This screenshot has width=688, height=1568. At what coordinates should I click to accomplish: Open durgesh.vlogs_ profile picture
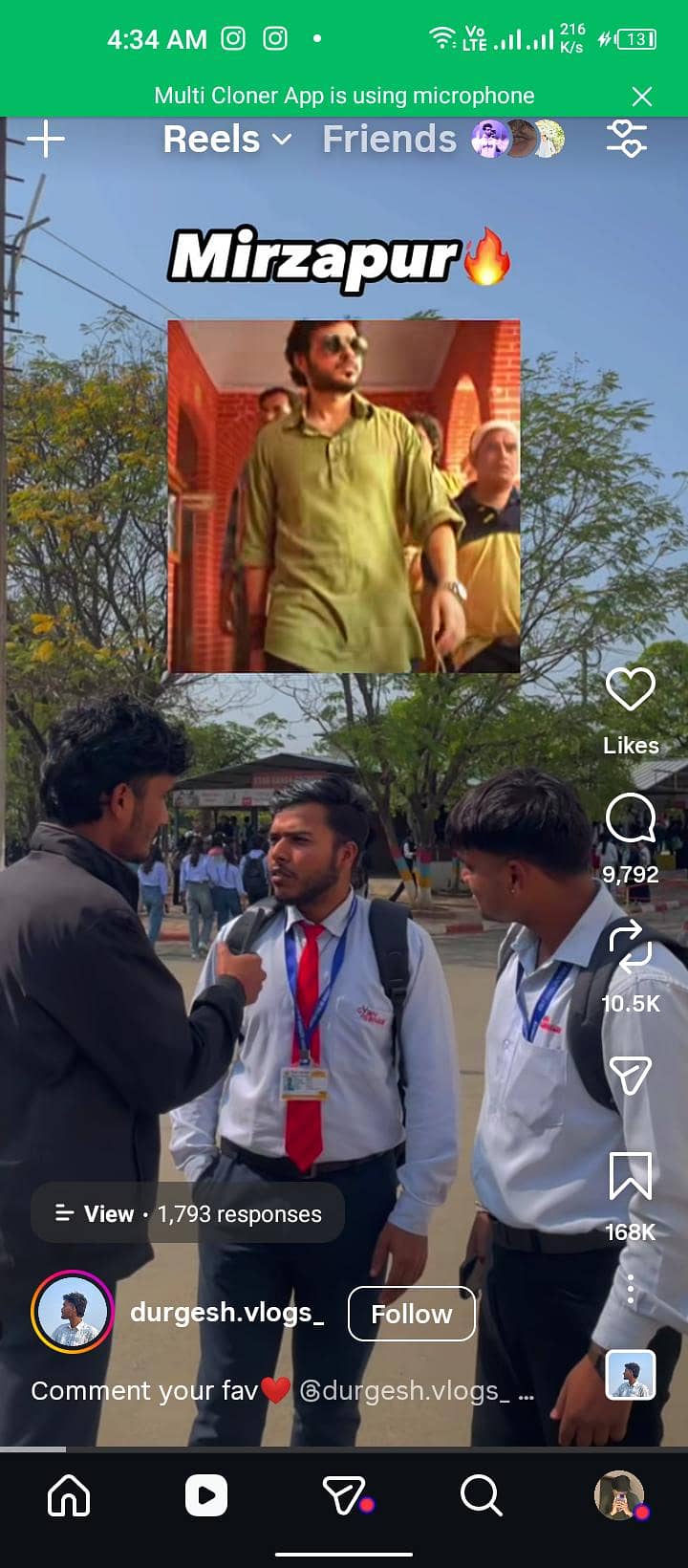pos(73,1313)
